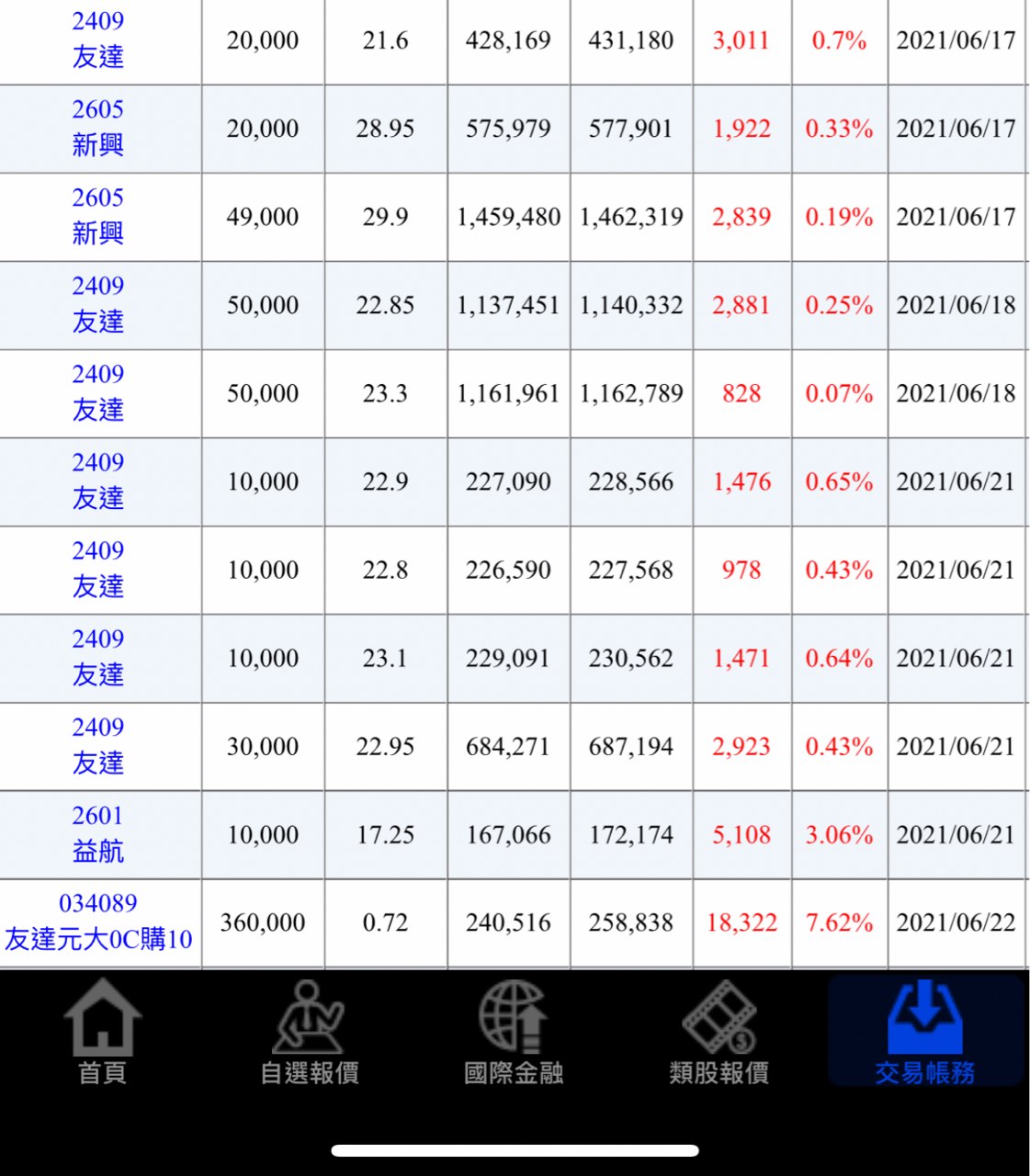The height and width of the screenshot is (1176, 1030).
Task: Tap the 交易帳務 tab
Action: click(x=925, y=1032)
